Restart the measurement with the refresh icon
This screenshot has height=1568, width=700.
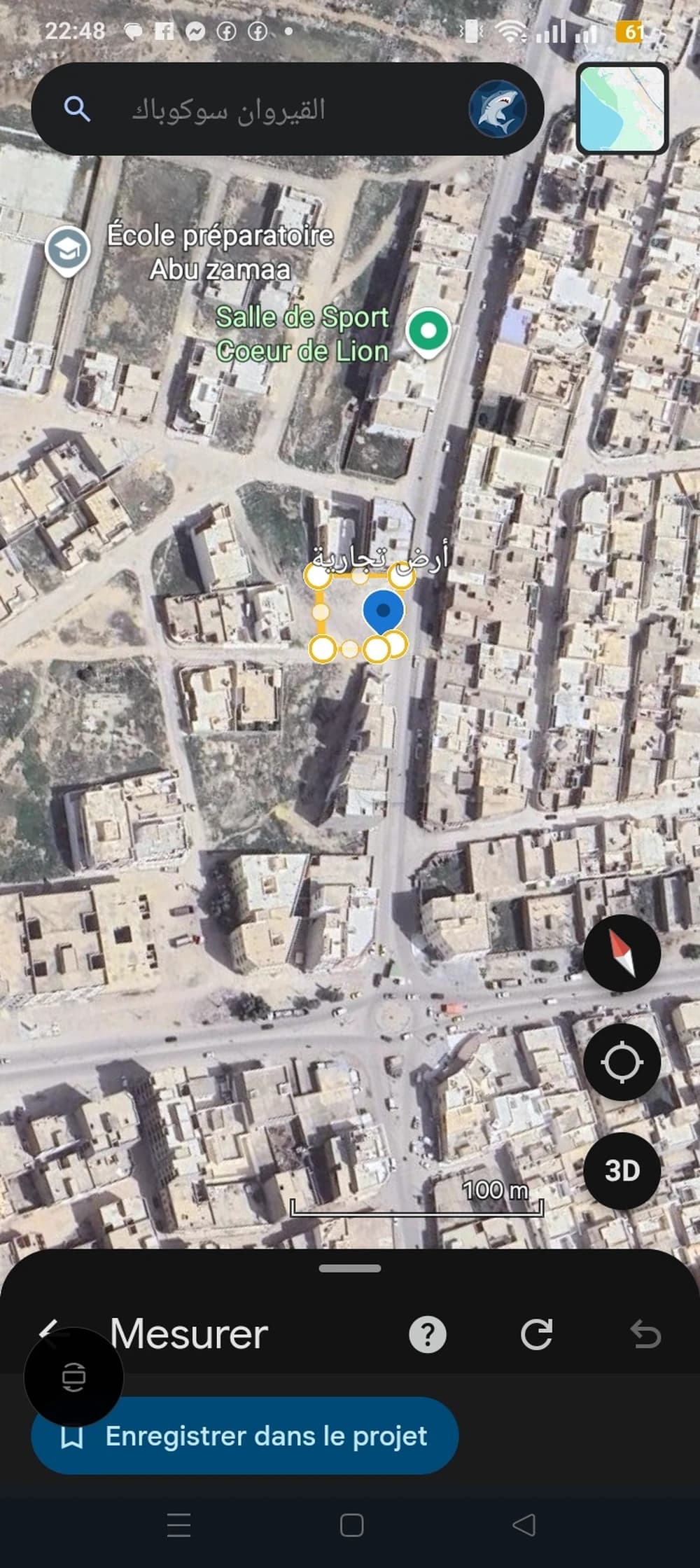tap(536, 1335)
